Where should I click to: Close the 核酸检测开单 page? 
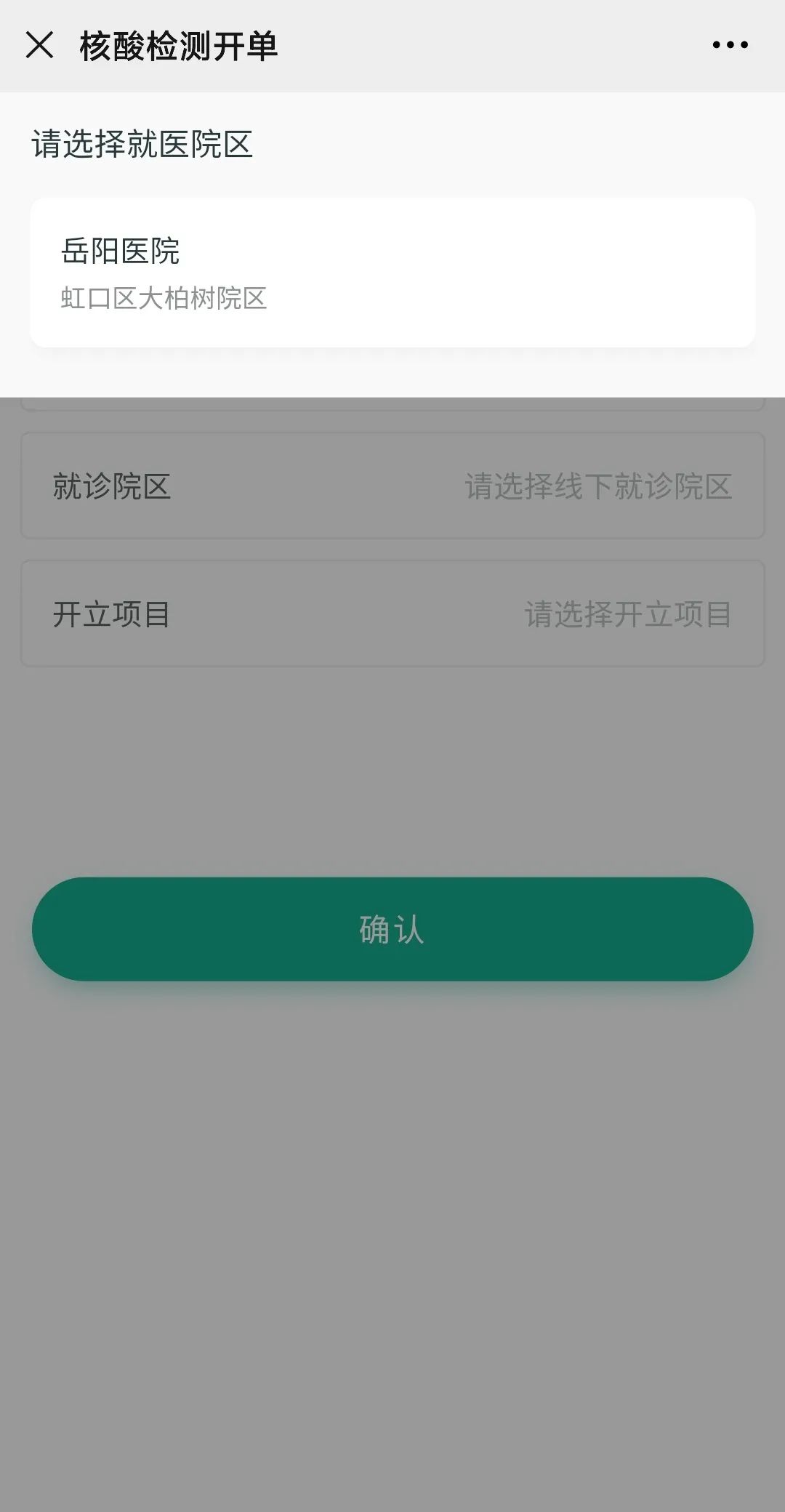pos(39,45)
